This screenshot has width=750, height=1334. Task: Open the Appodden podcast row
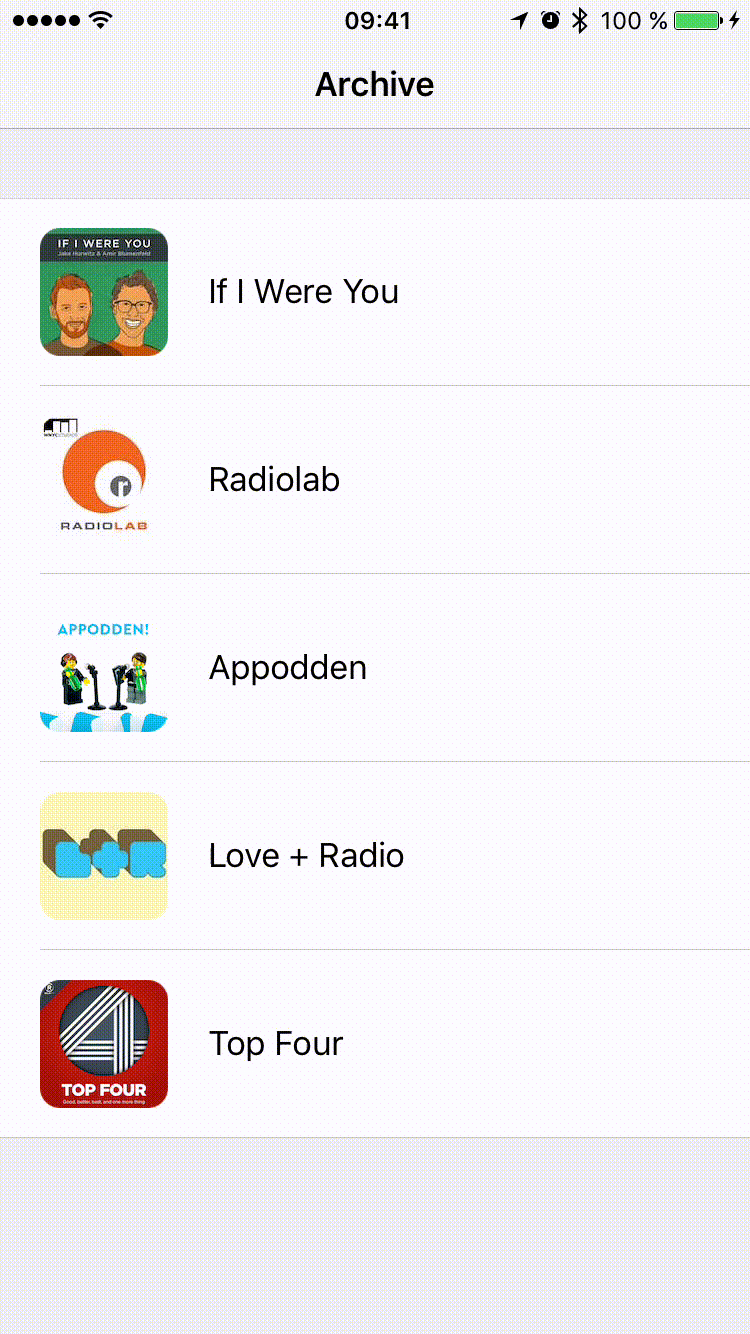(x=287, y=668)
